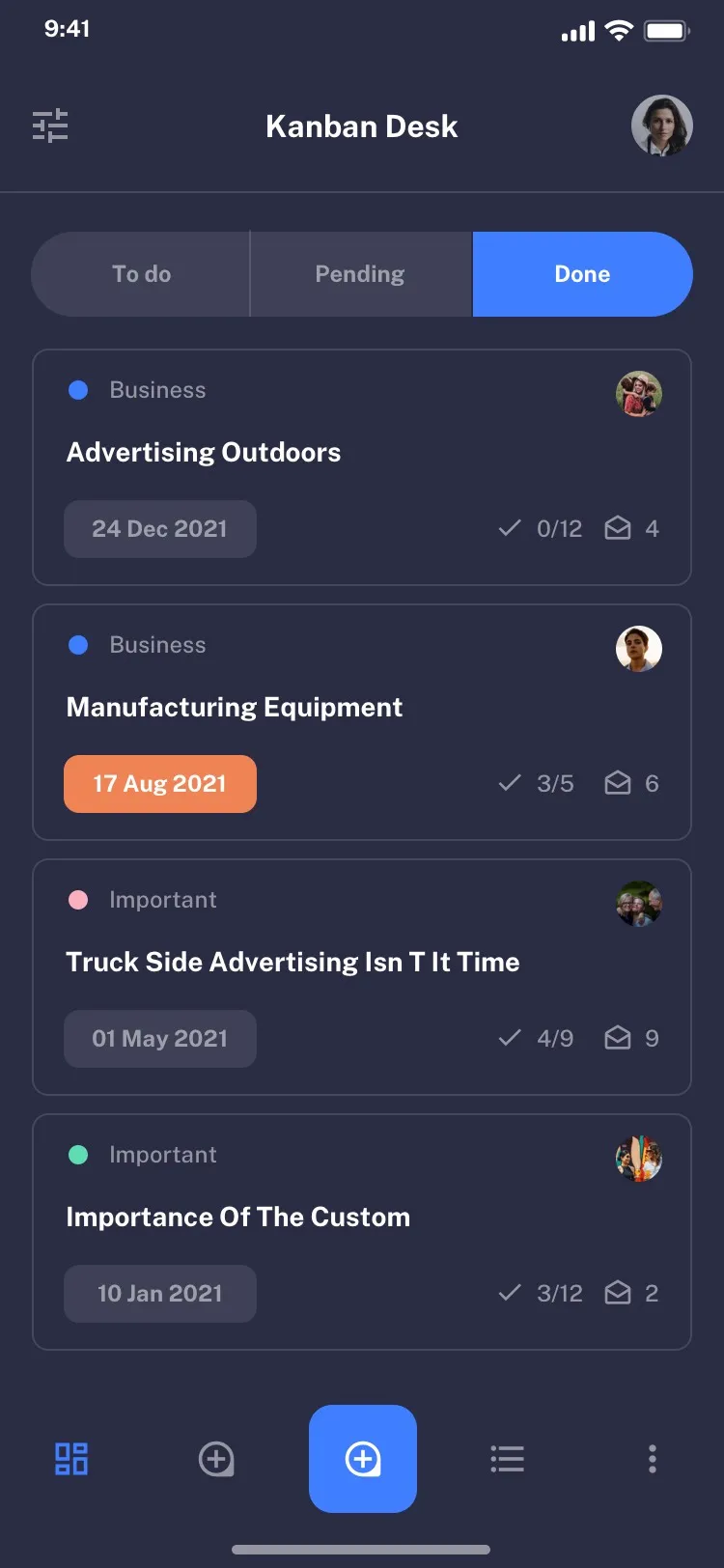This screenshot has height=1568, width=724.
Task: Tap the outlined add-comment icon in bottom bar
Action: tap(216, 1458)
